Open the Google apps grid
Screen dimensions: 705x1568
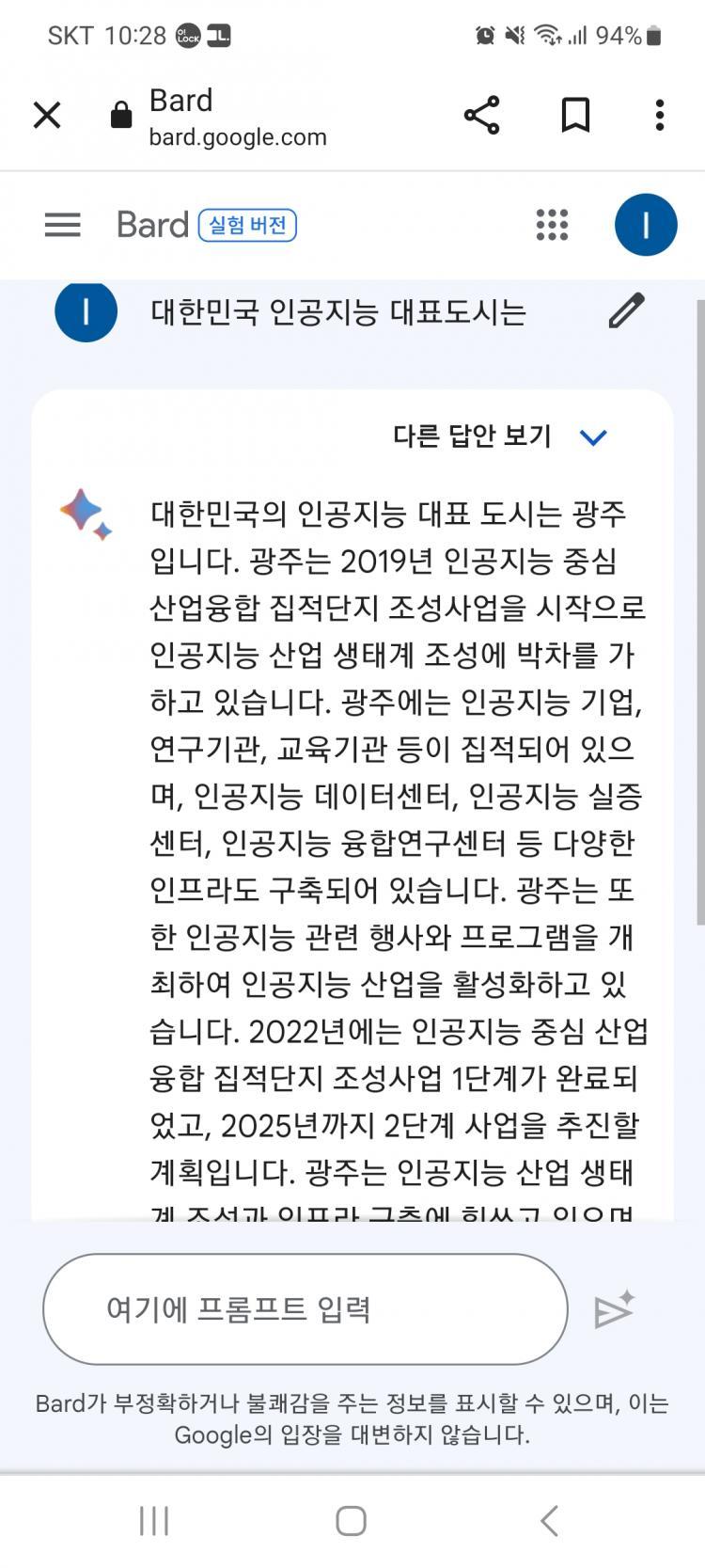pos(552,225)
